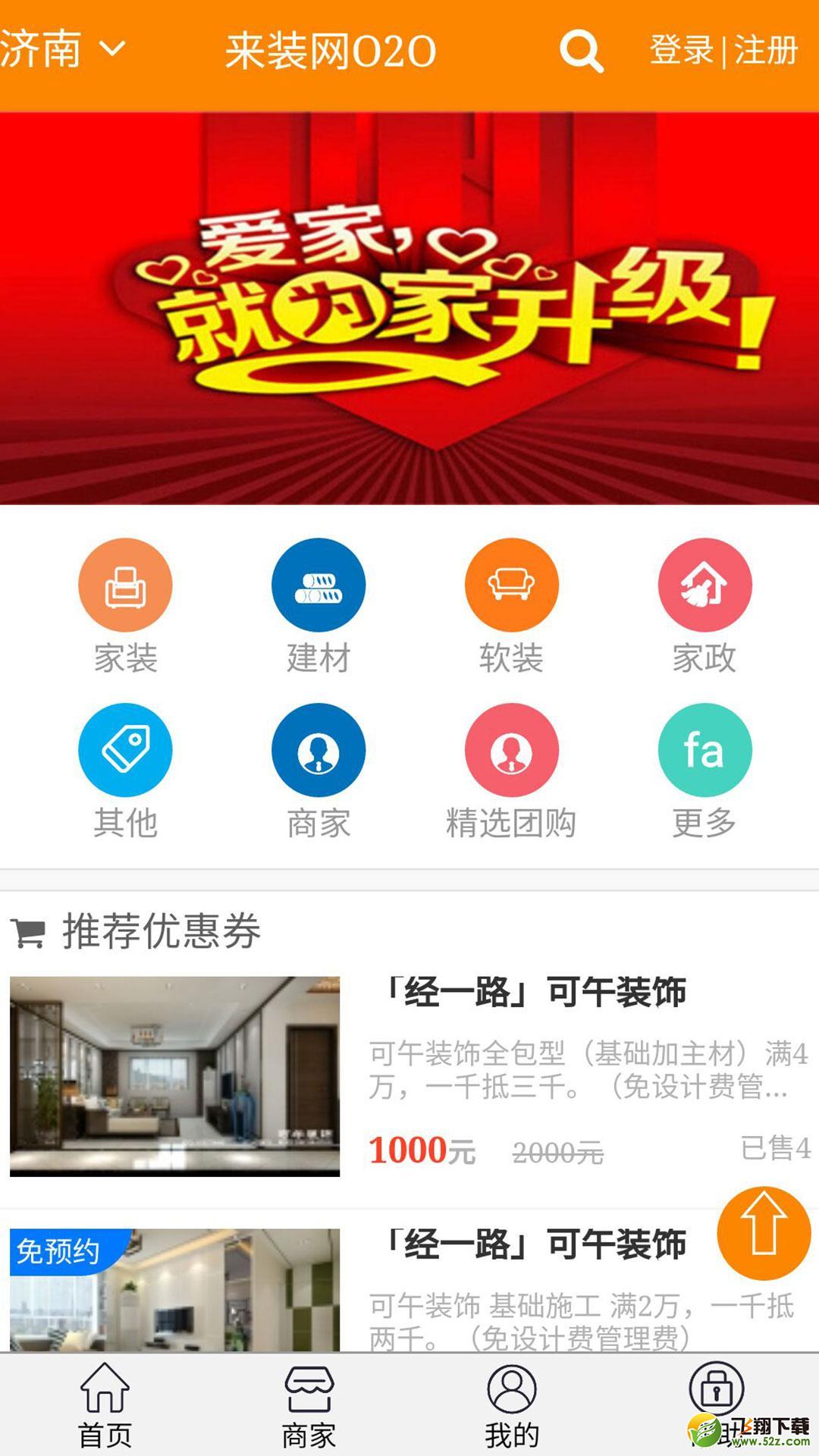Tap the 登录 login link
The image size is (819, 1456).
[x=682, y=50]
